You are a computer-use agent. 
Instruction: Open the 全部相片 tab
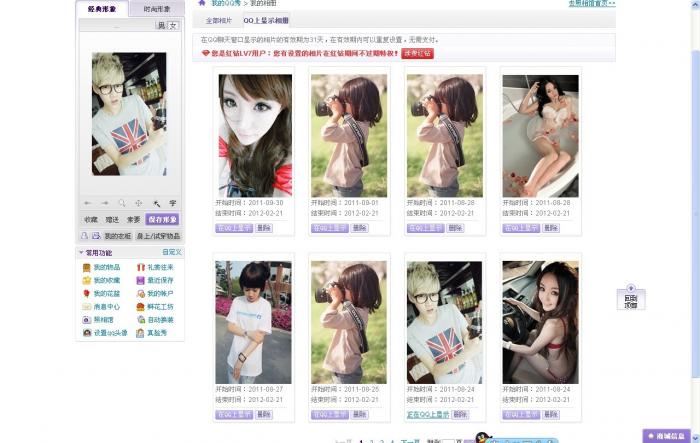(218, 20)
